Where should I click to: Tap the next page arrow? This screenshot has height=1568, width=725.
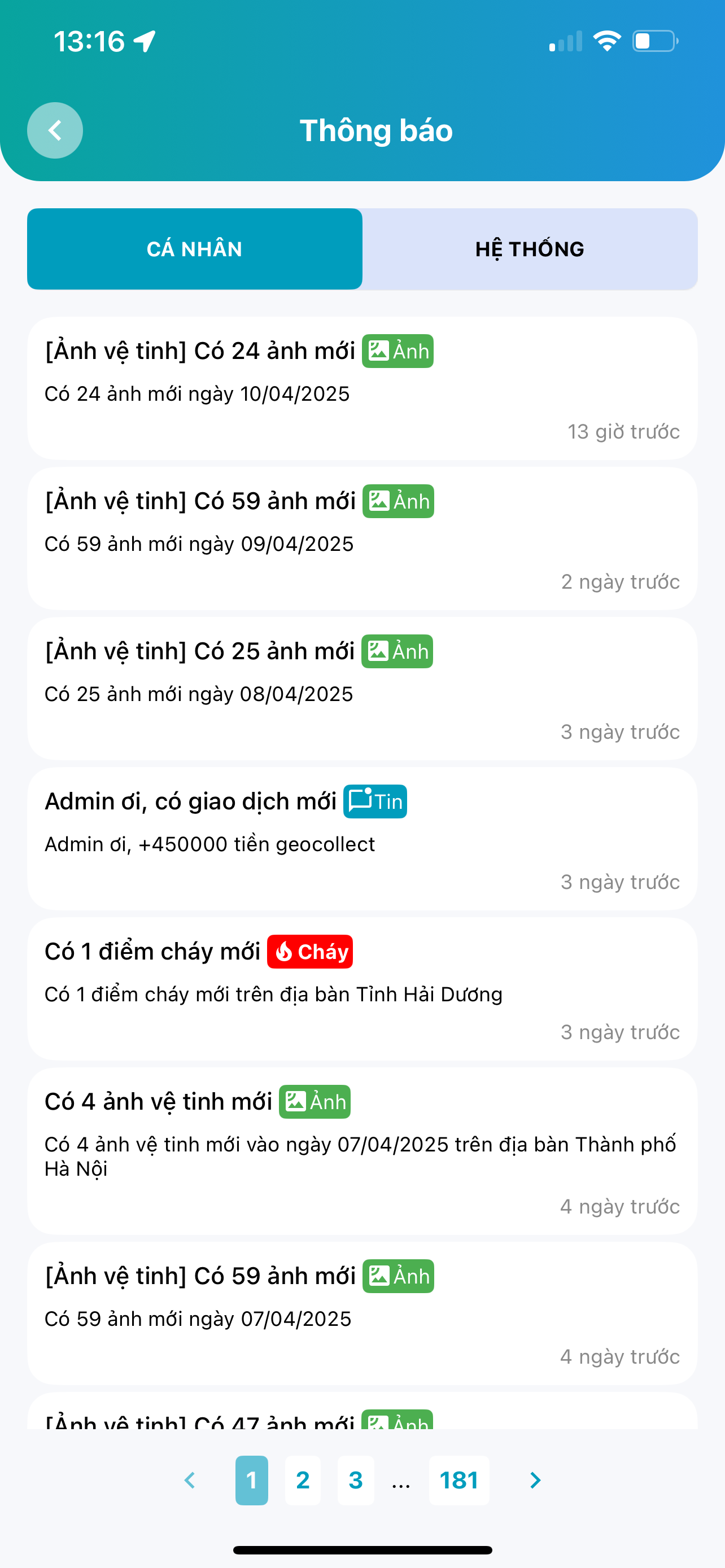tap(535, 1480)
